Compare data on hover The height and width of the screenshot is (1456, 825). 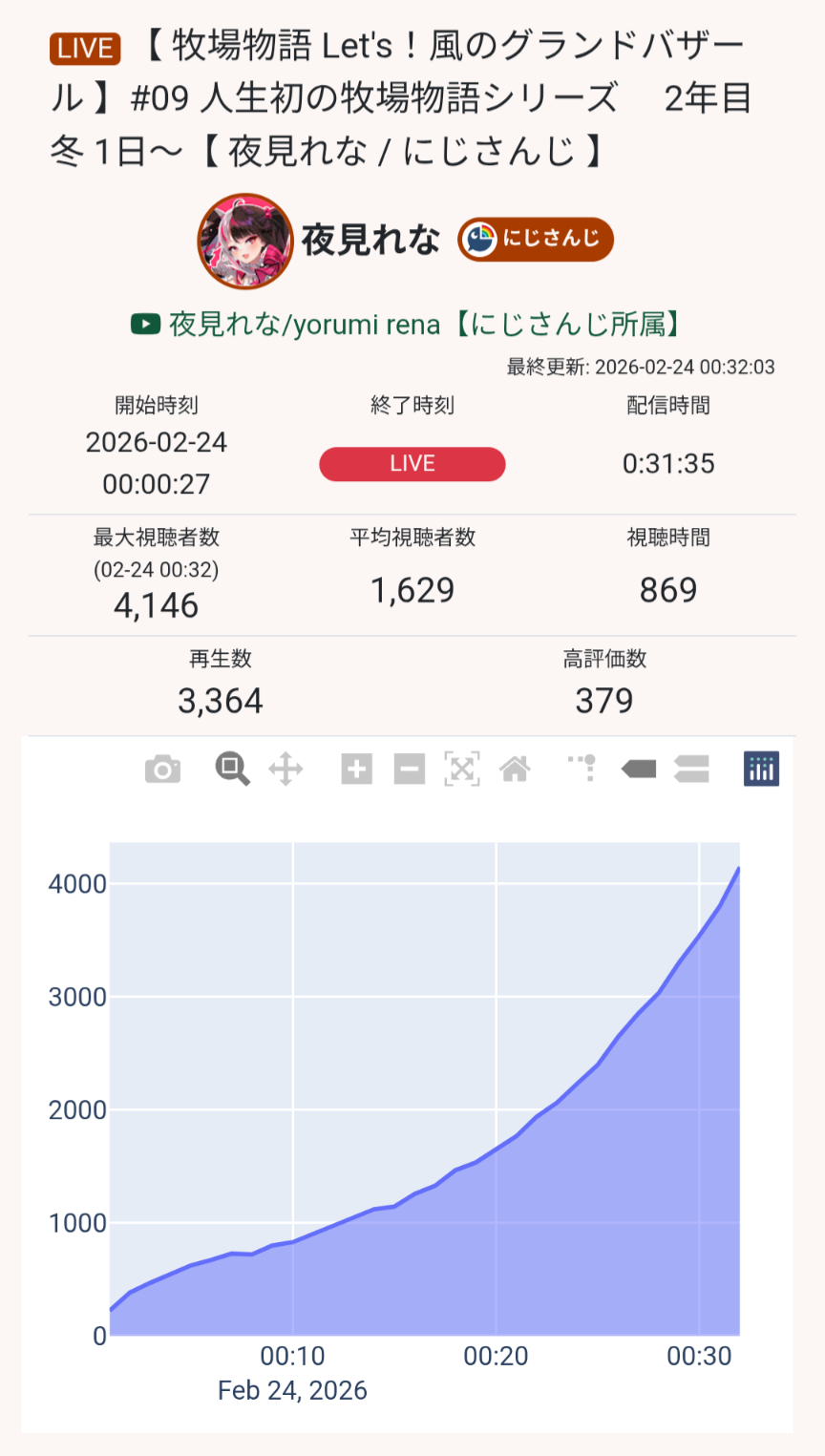pyautogui.click(x=691, y=769)
